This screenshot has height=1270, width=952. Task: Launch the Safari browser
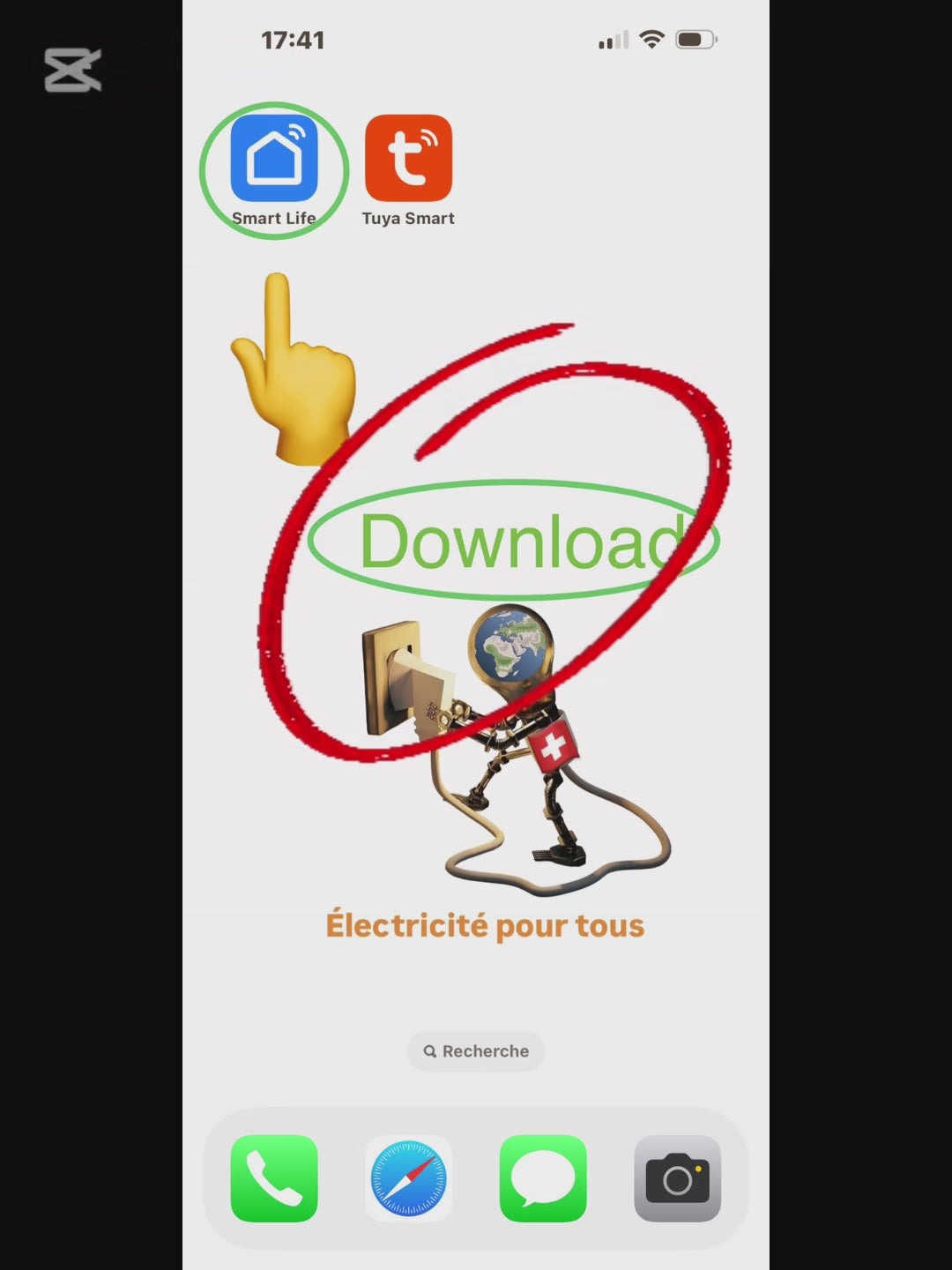408,1178
